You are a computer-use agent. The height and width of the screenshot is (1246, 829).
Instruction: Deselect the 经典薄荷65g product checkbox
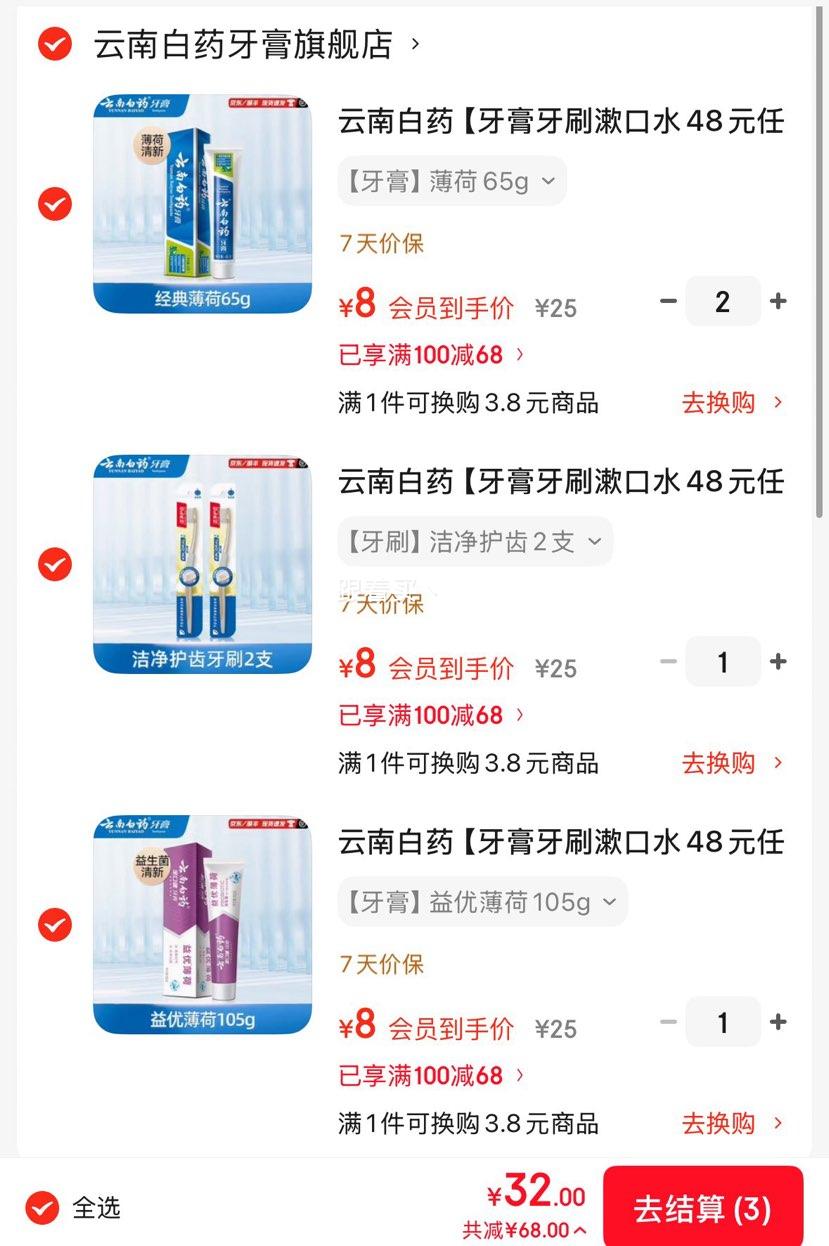click(53, 205)
